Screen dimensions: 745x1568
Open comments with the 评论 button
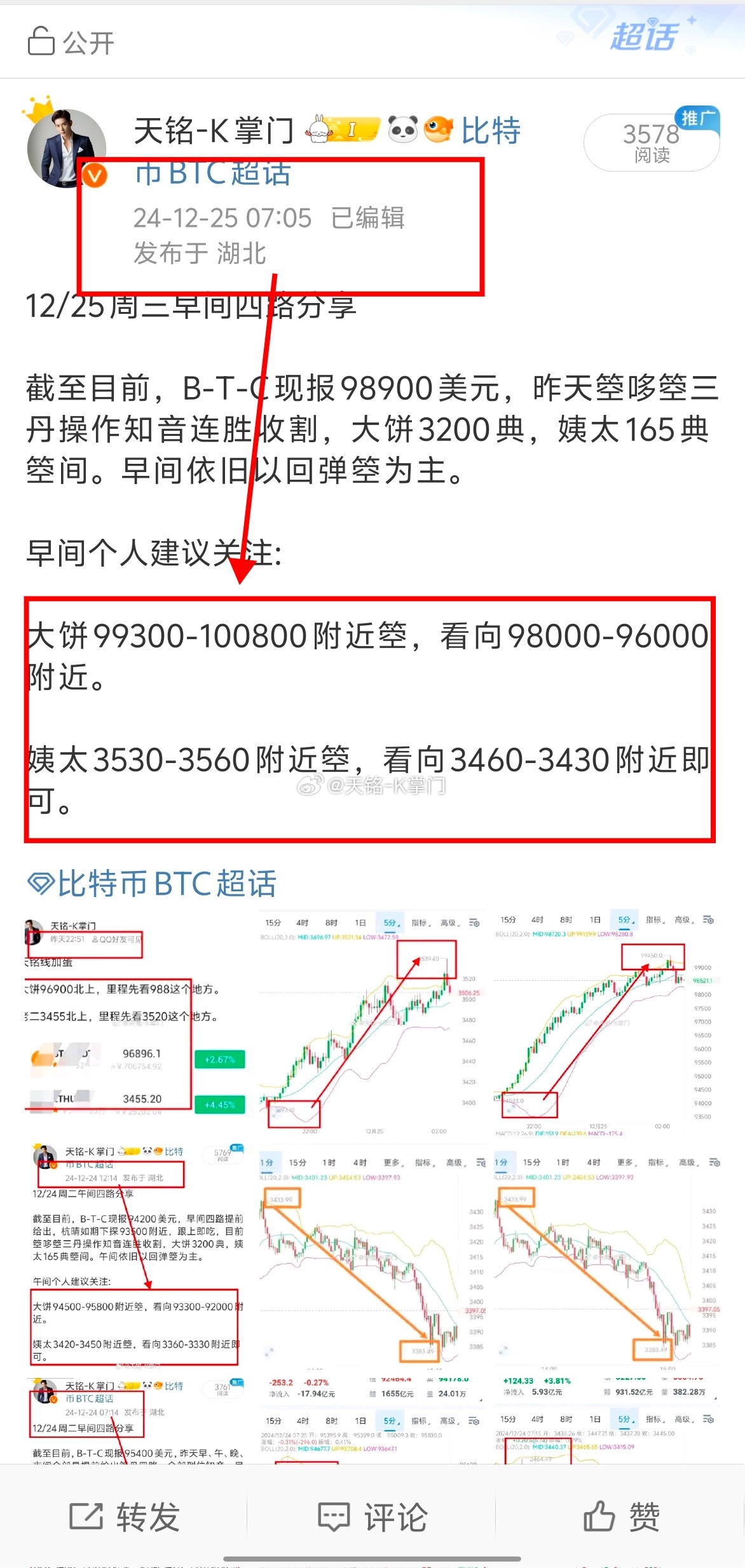(x=372, y=1517)
